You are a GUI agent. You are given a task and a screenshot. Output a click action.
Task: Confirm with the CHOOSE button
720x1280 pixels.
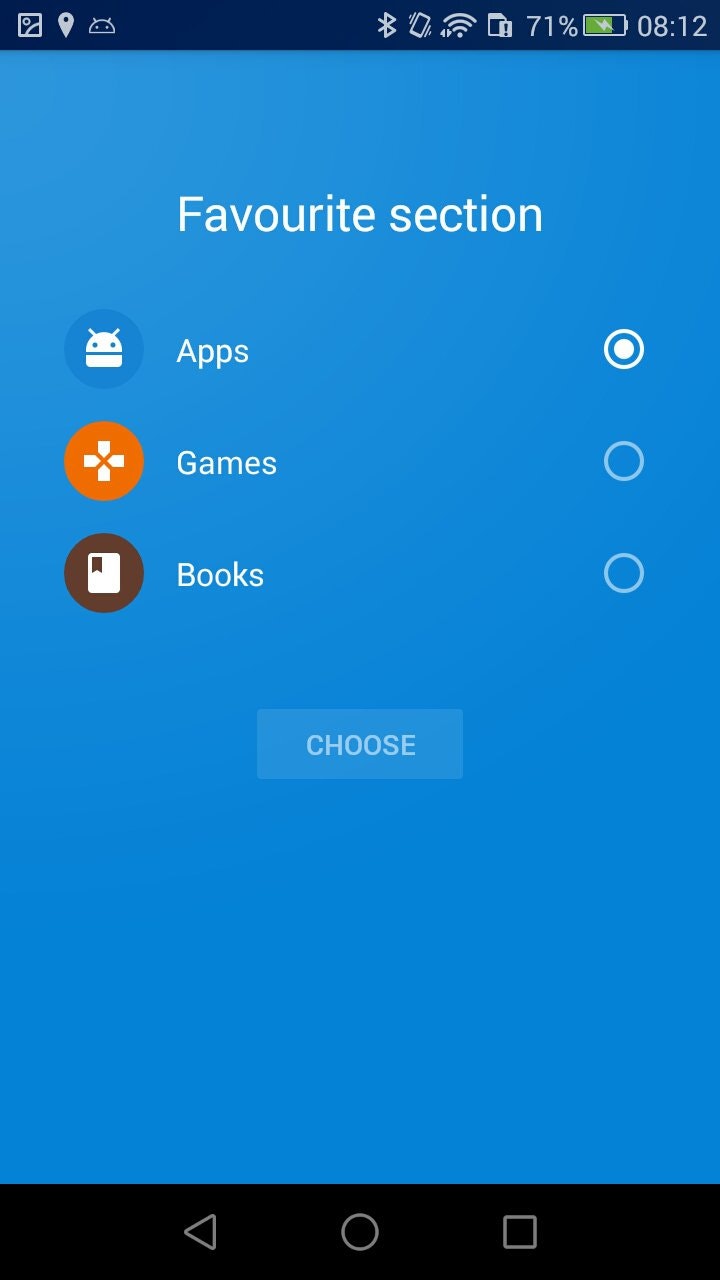tap(360, 744)
